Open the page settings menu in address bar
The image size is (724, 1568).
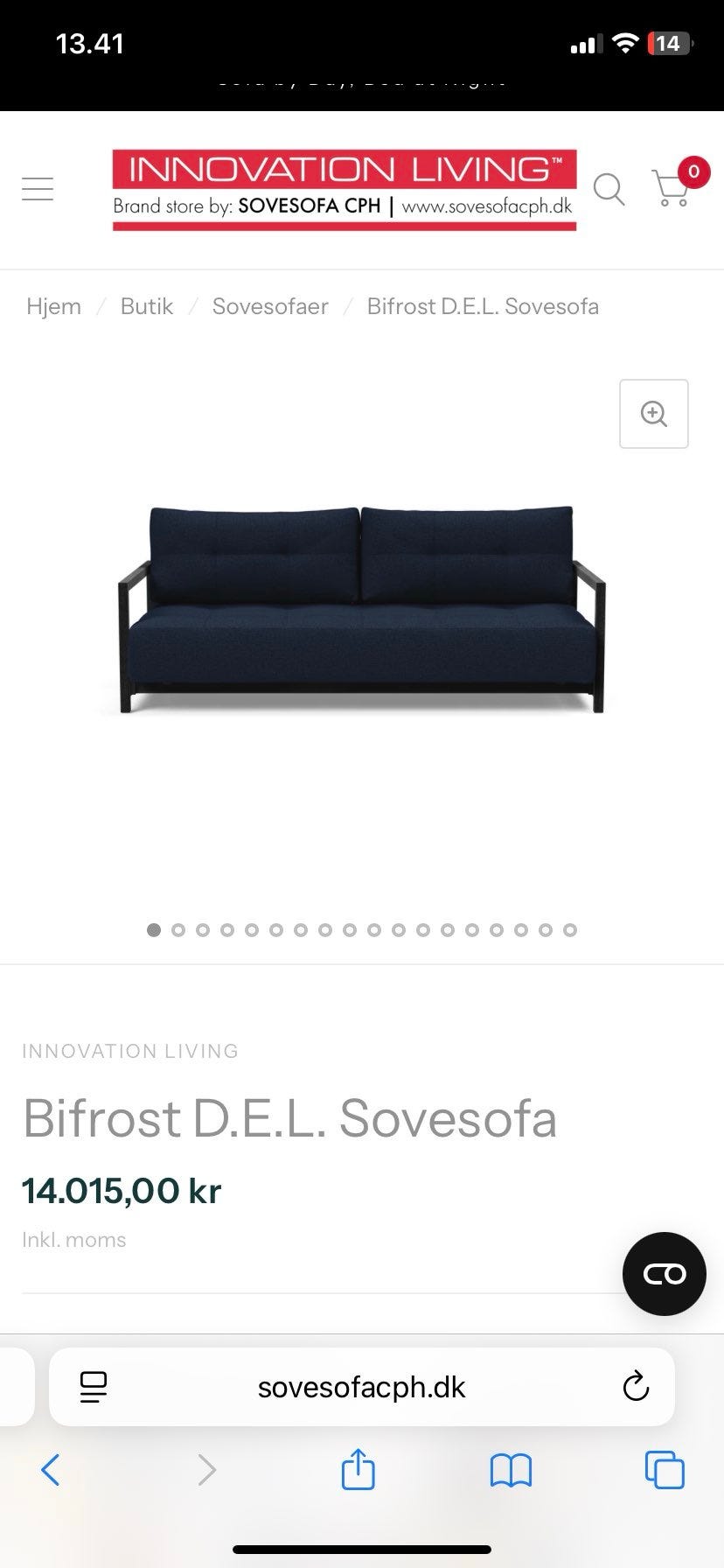point(93,1387)
